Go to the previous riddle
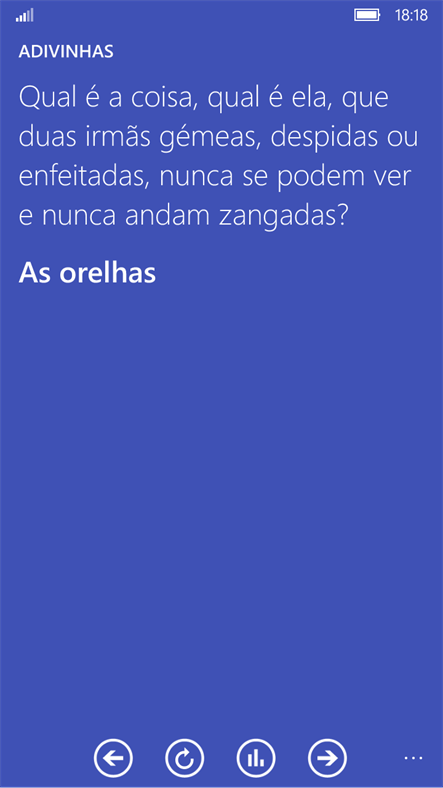The width and height of the screenshot is (443, 788). pyautogui.click(x=113, y=757)
